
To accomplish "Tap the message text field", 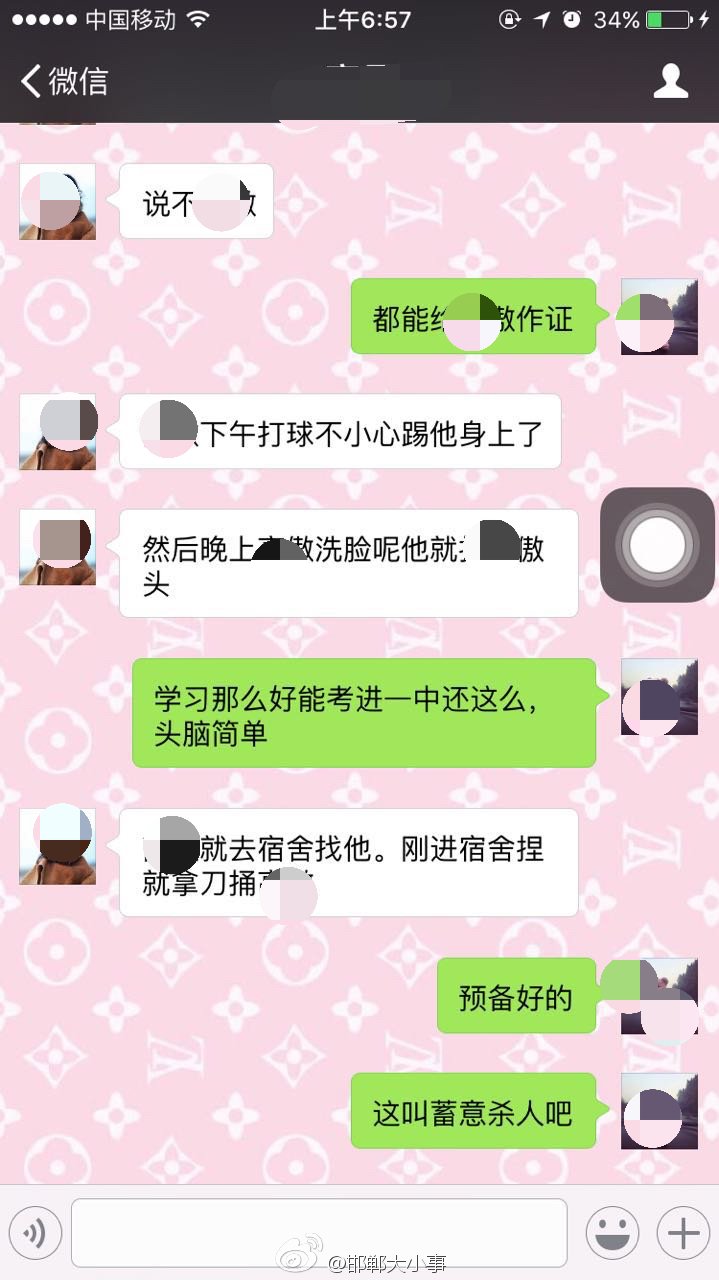I will tap(319, 1233).
